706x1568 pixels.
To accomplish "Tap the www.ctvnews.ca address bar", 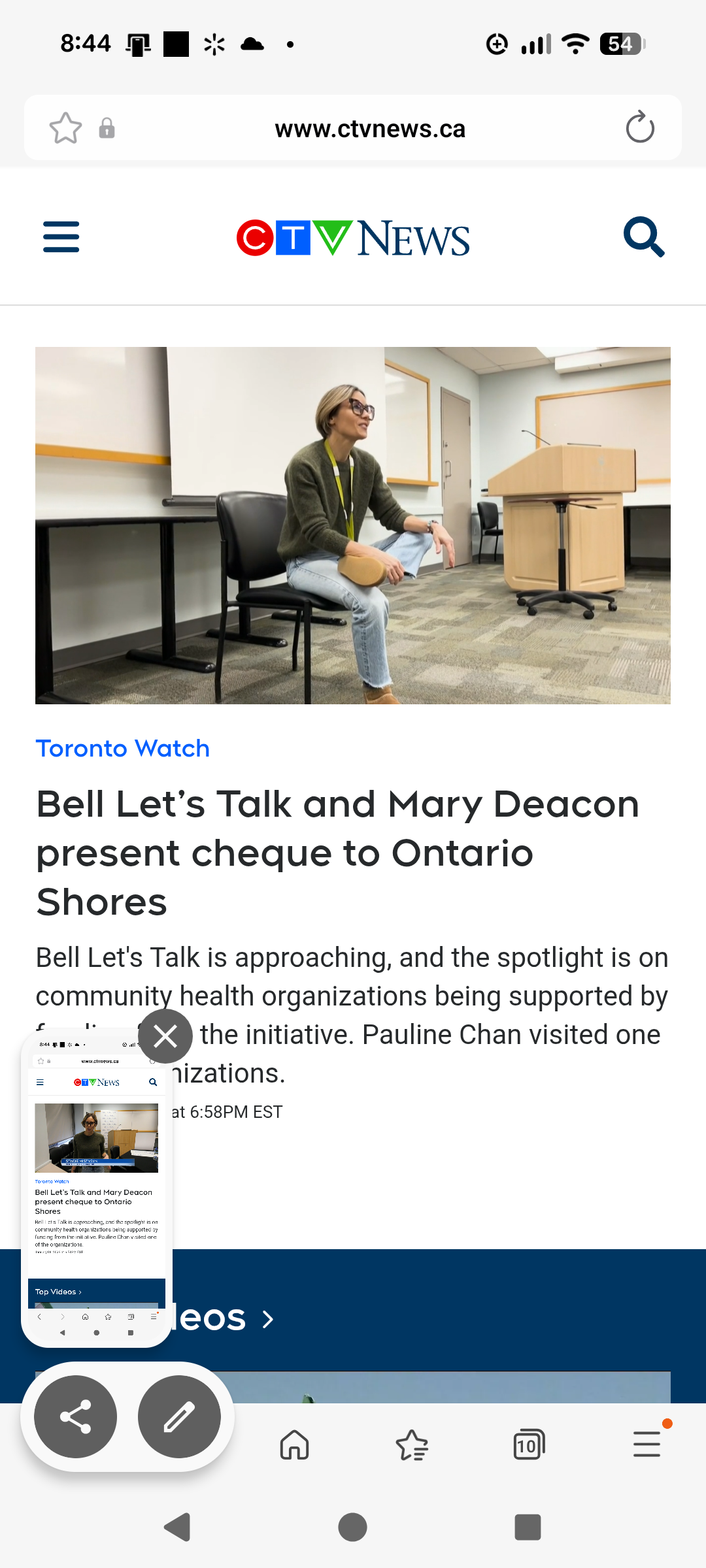I will (369, 129).
